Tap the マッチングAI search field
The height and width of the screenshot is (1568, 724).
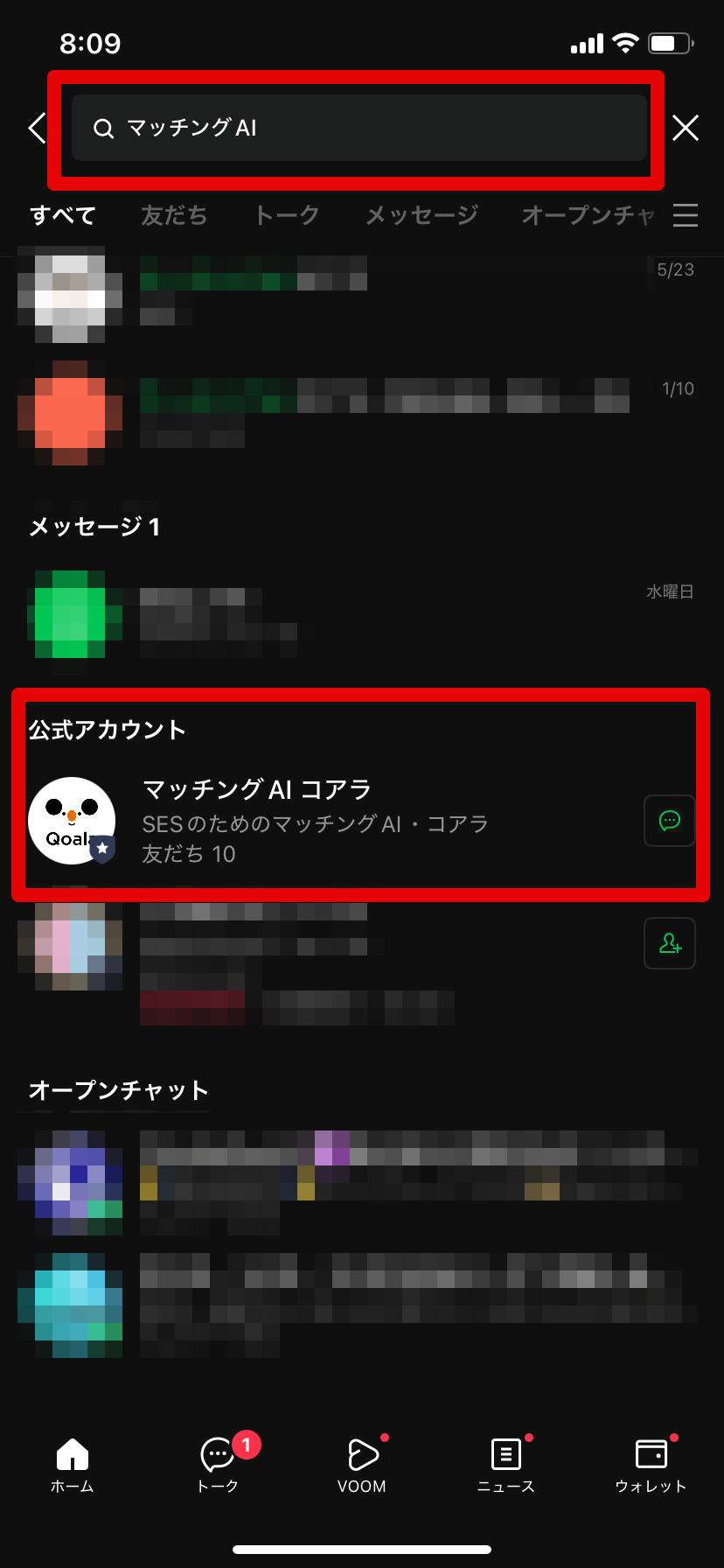tap(359, 129)
